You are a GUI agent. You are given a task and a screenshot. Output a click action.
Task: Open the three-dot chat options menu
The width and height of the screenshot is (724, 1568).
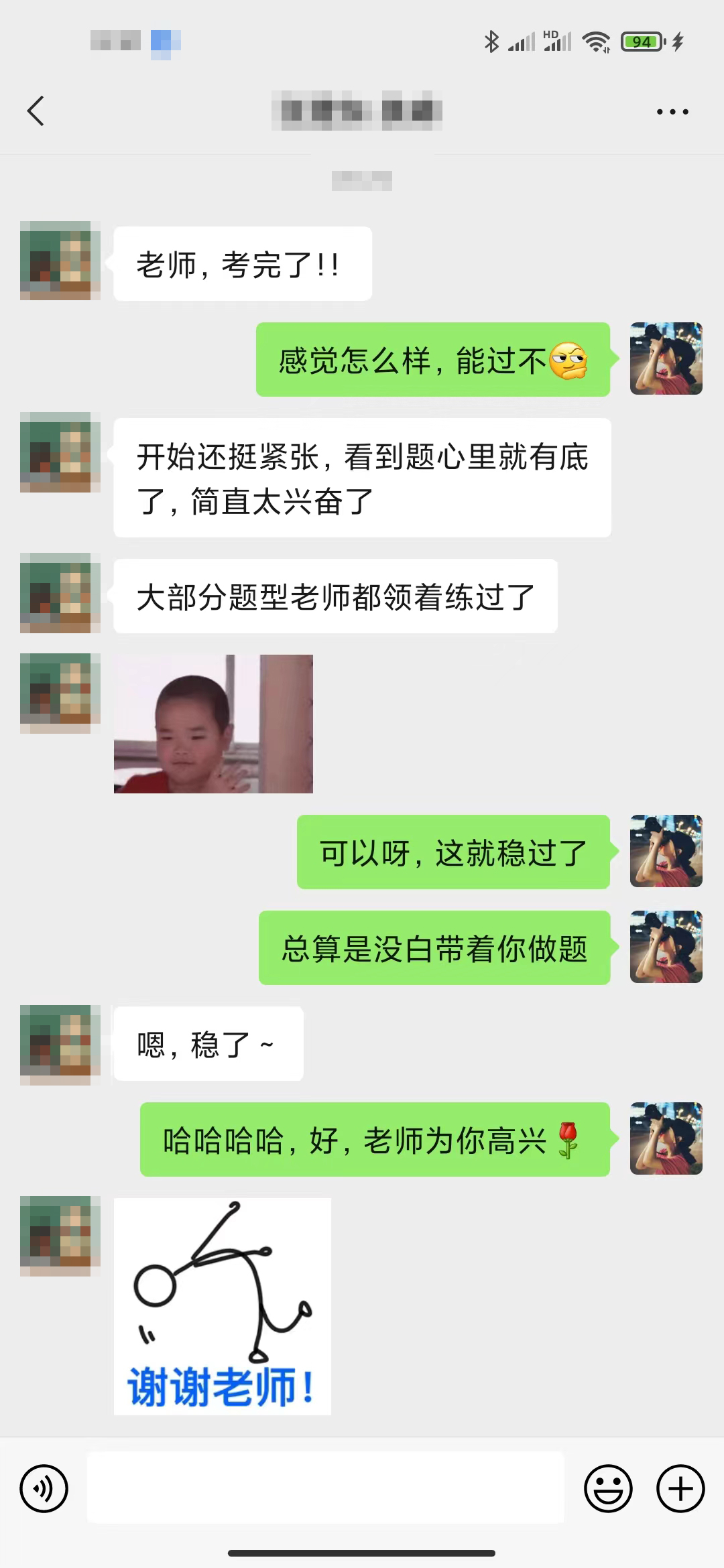[672, 112]
